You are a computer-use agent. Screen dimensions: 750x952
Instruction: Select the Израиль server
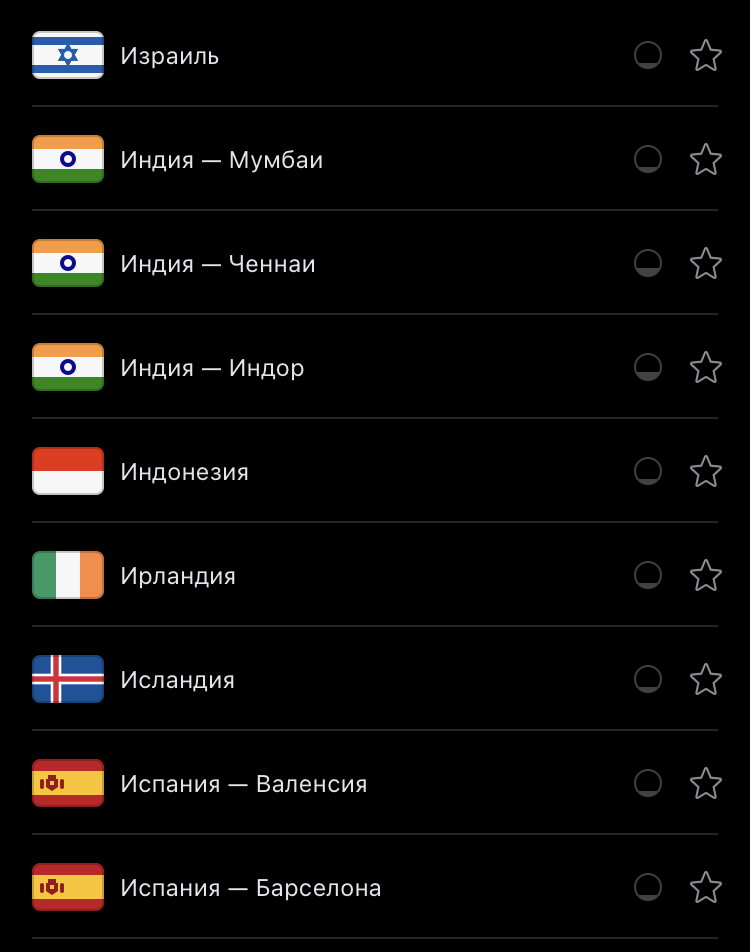(170, 56)
